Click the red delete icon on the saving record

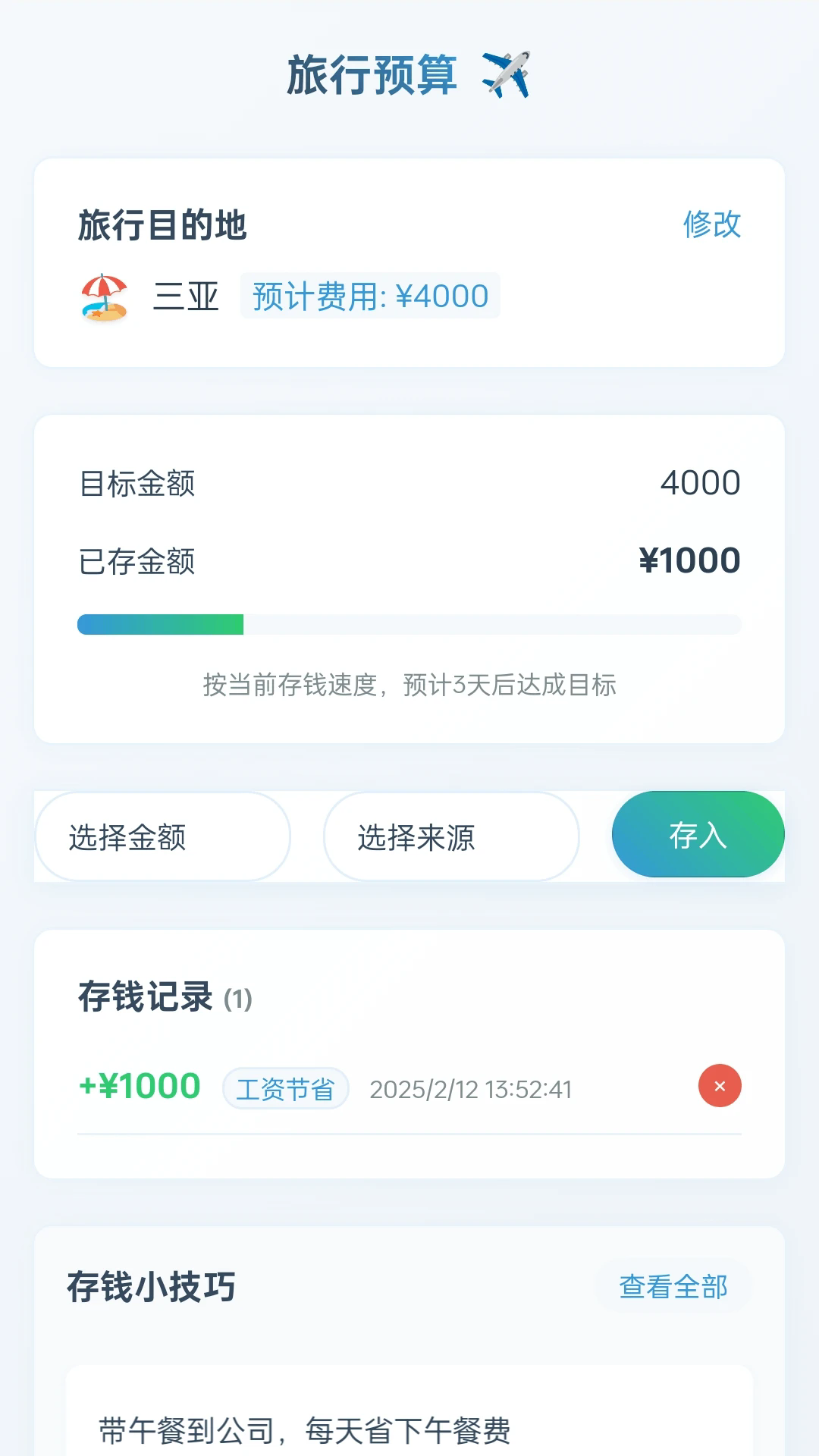click(718, 1086)
